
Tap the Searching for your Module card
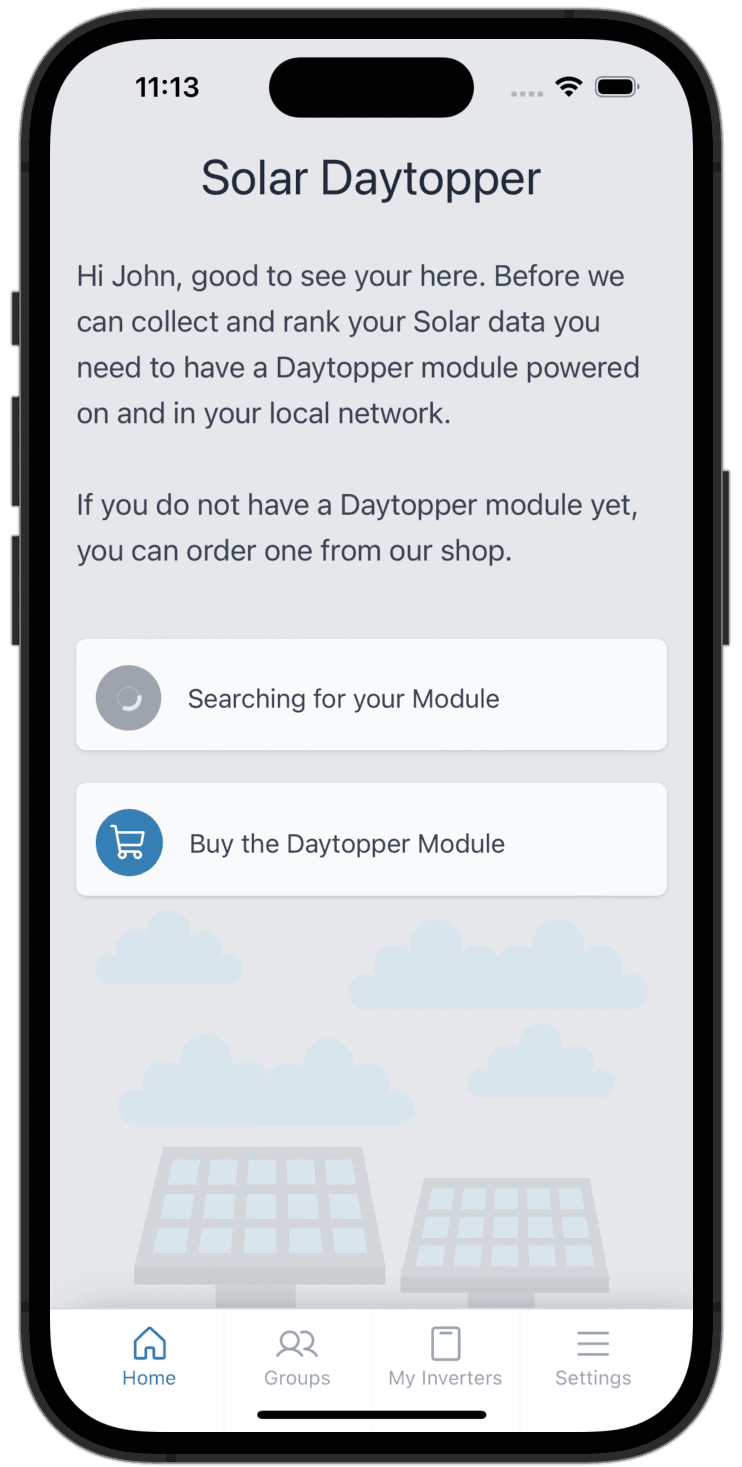tap(371, 696)
